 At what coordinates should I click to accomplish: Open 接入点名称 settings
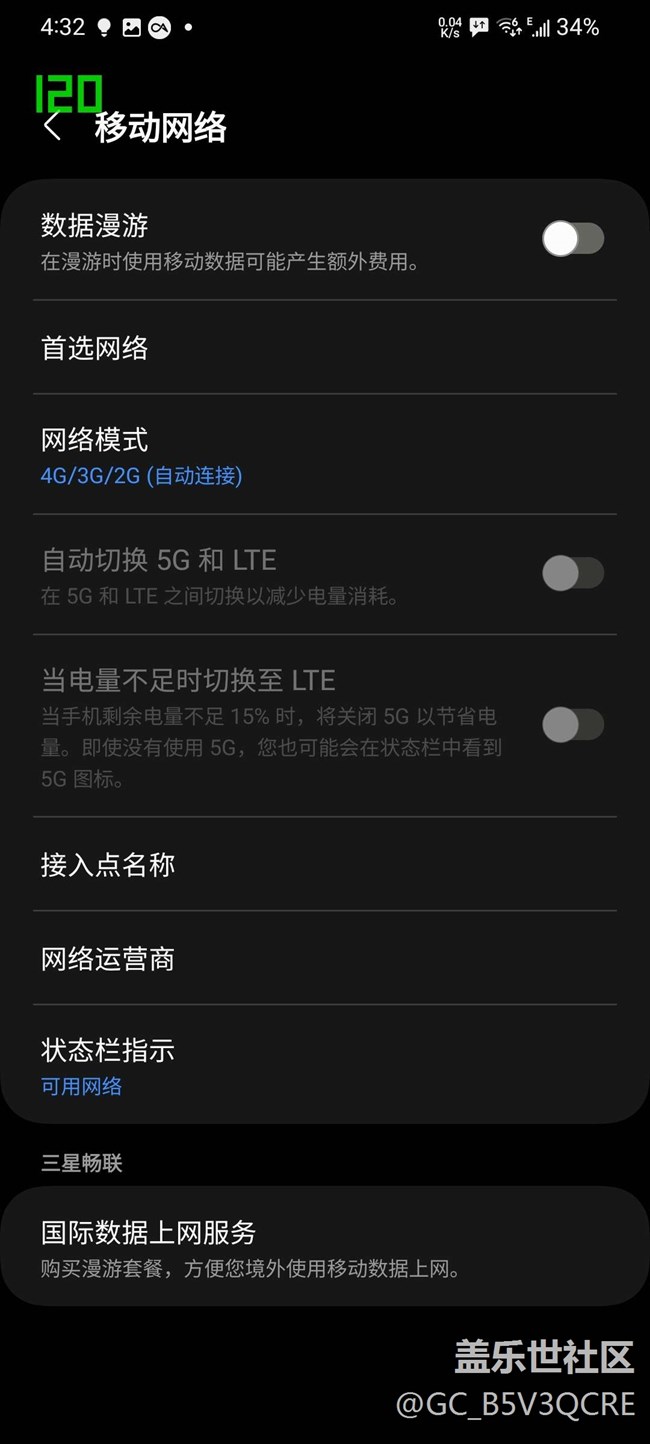click(x=325, y=864)
